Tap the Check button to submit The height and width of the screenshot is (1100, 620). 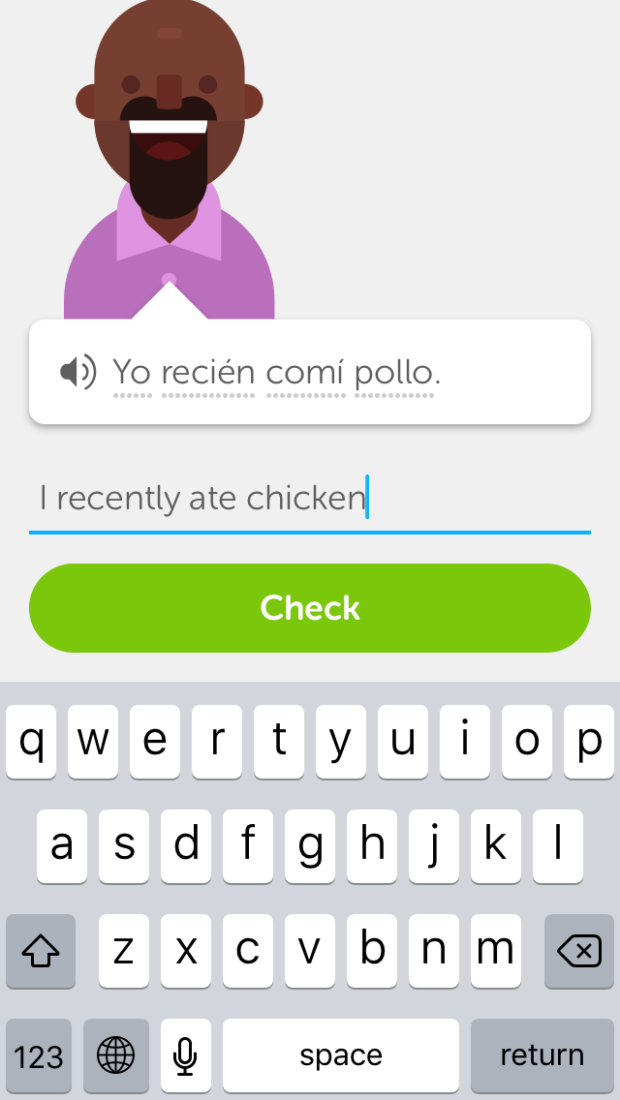click(310, 608)
